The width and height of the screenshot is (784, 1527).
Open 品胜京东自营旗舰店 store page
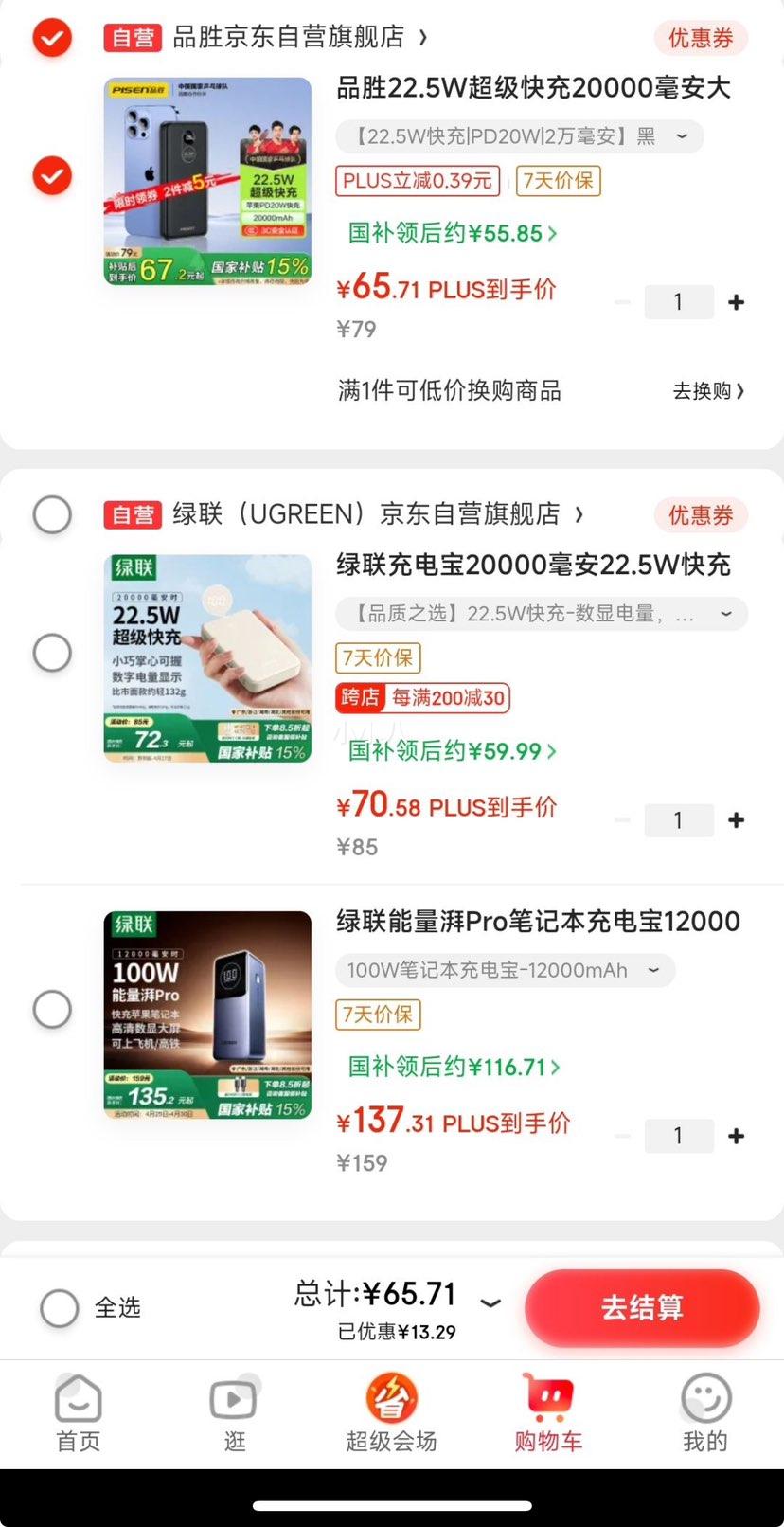click(x=289, y=38)
